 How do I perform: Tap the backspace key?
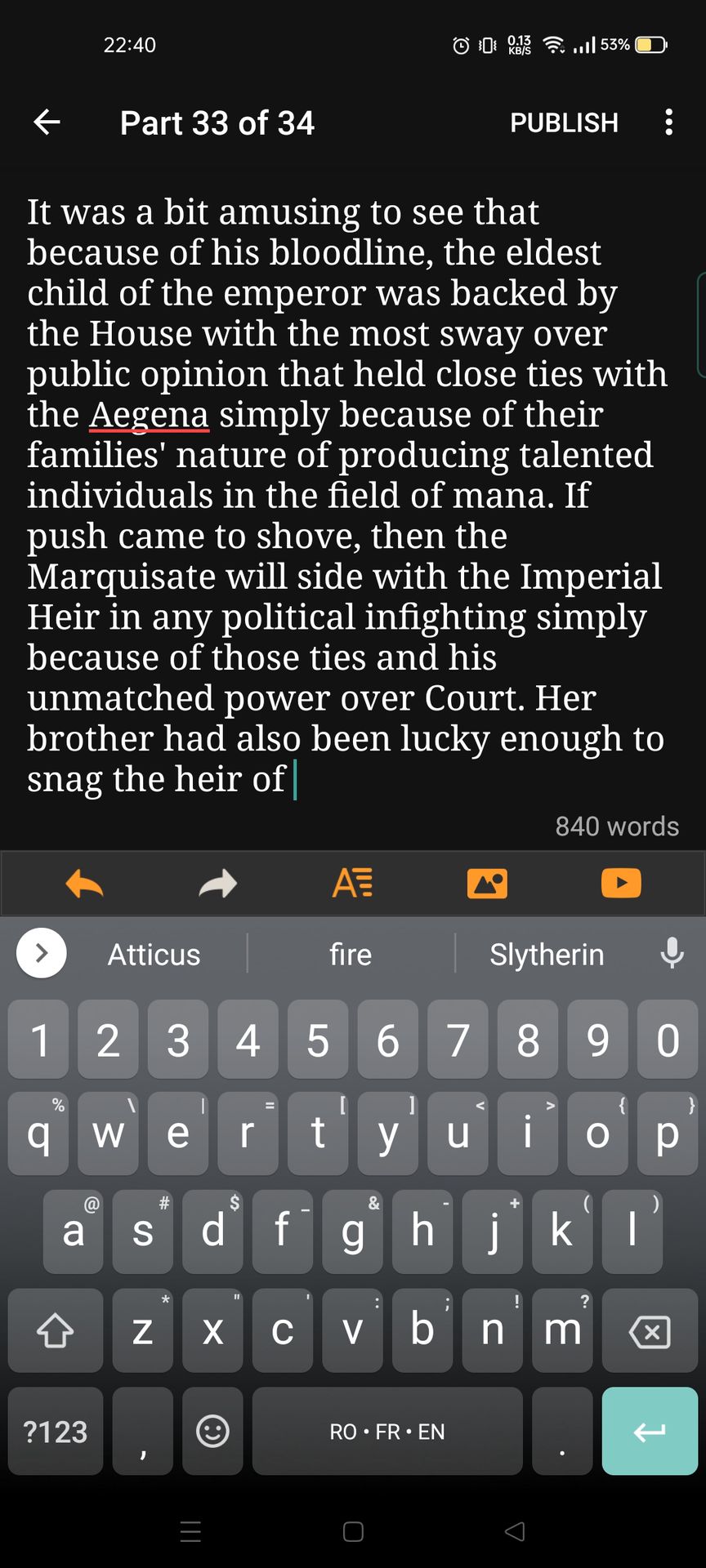point(649,1333)
